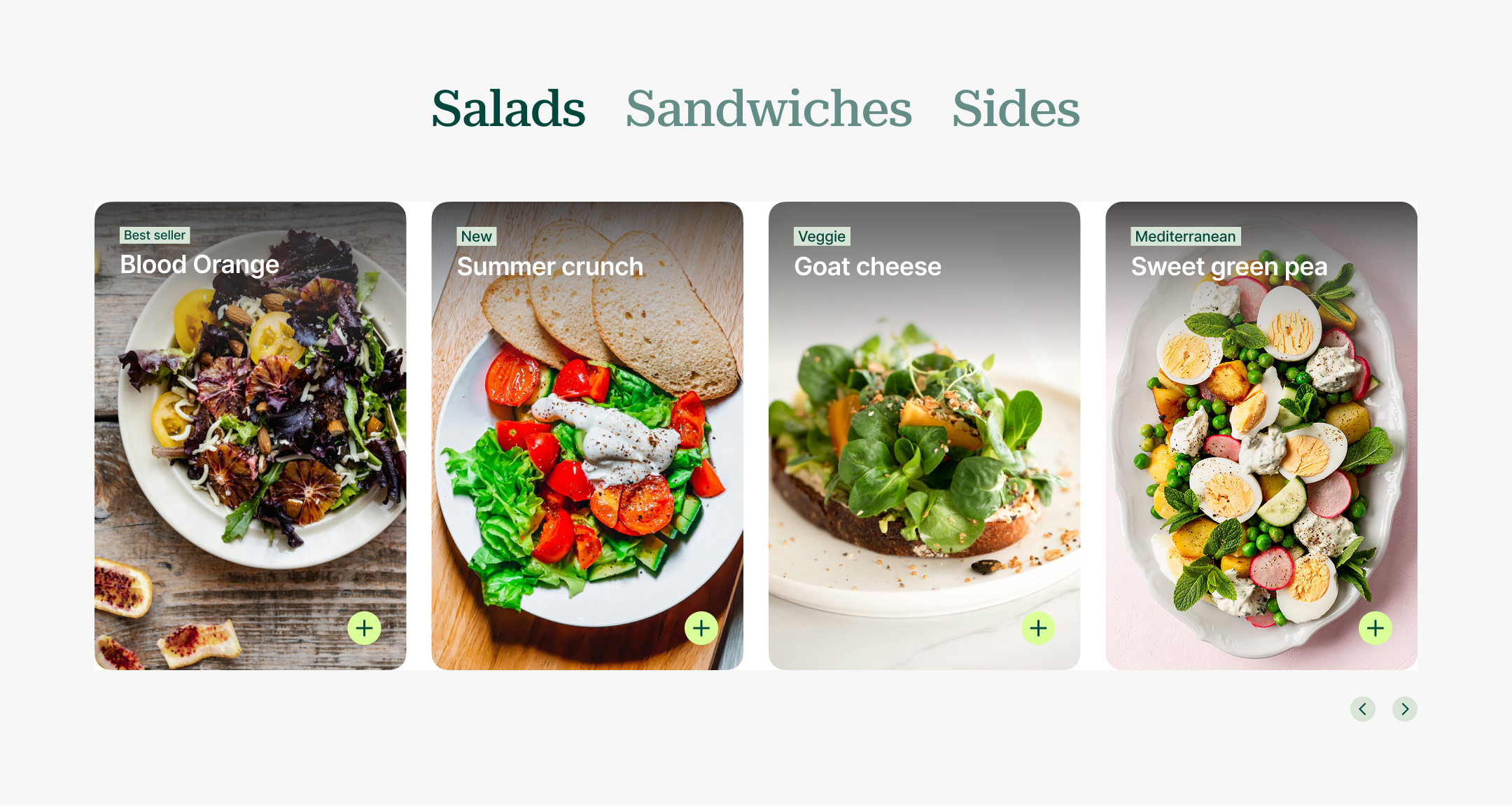Viewport: 1512px width, 806px height.
Task: Add Goat cheese salad with plus button
Action: click(x=1038, y=628)
